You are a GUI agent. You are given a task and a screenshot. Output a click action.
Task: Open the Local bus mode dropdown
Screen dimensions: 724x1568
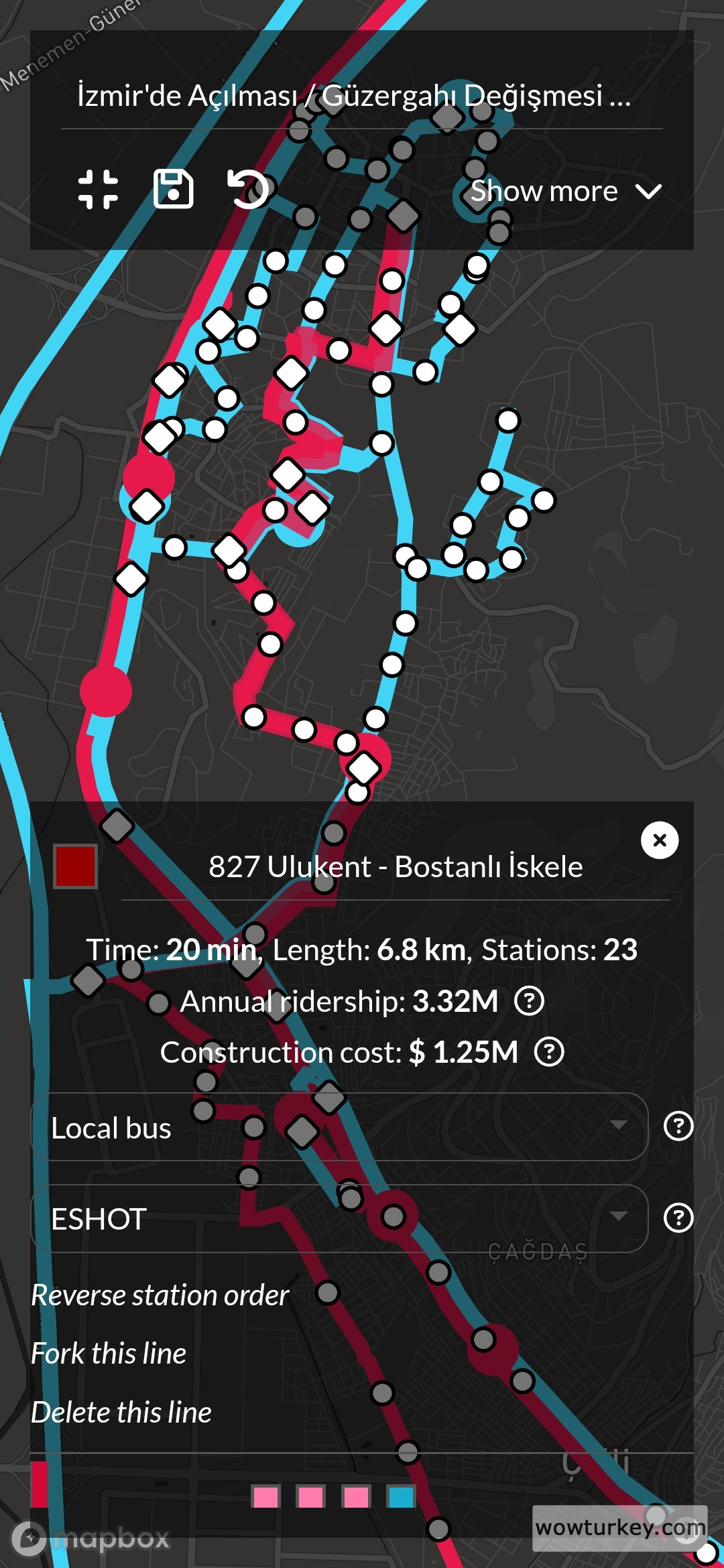[x=340, y=1128]
